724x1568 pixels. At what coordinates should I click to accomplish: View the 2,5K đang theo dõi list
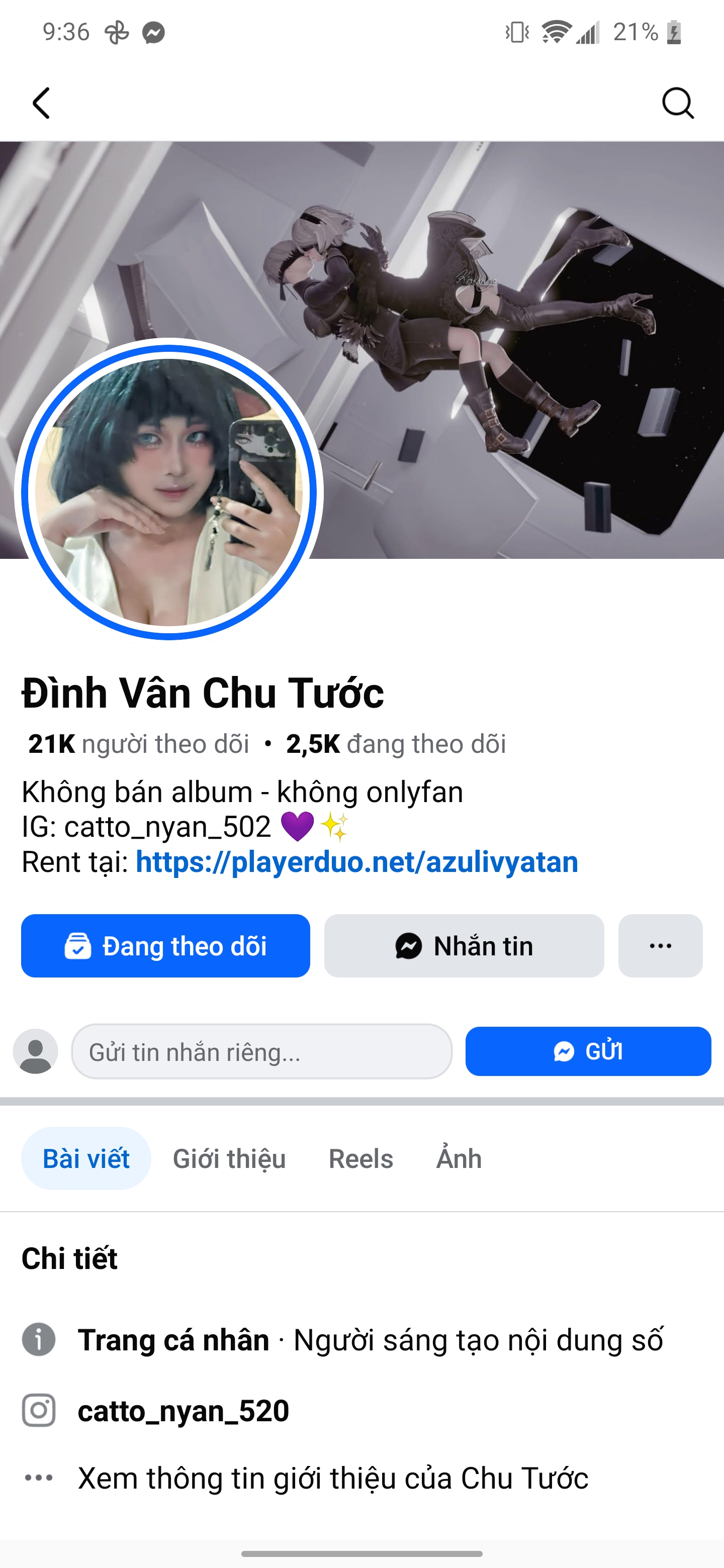396,744
